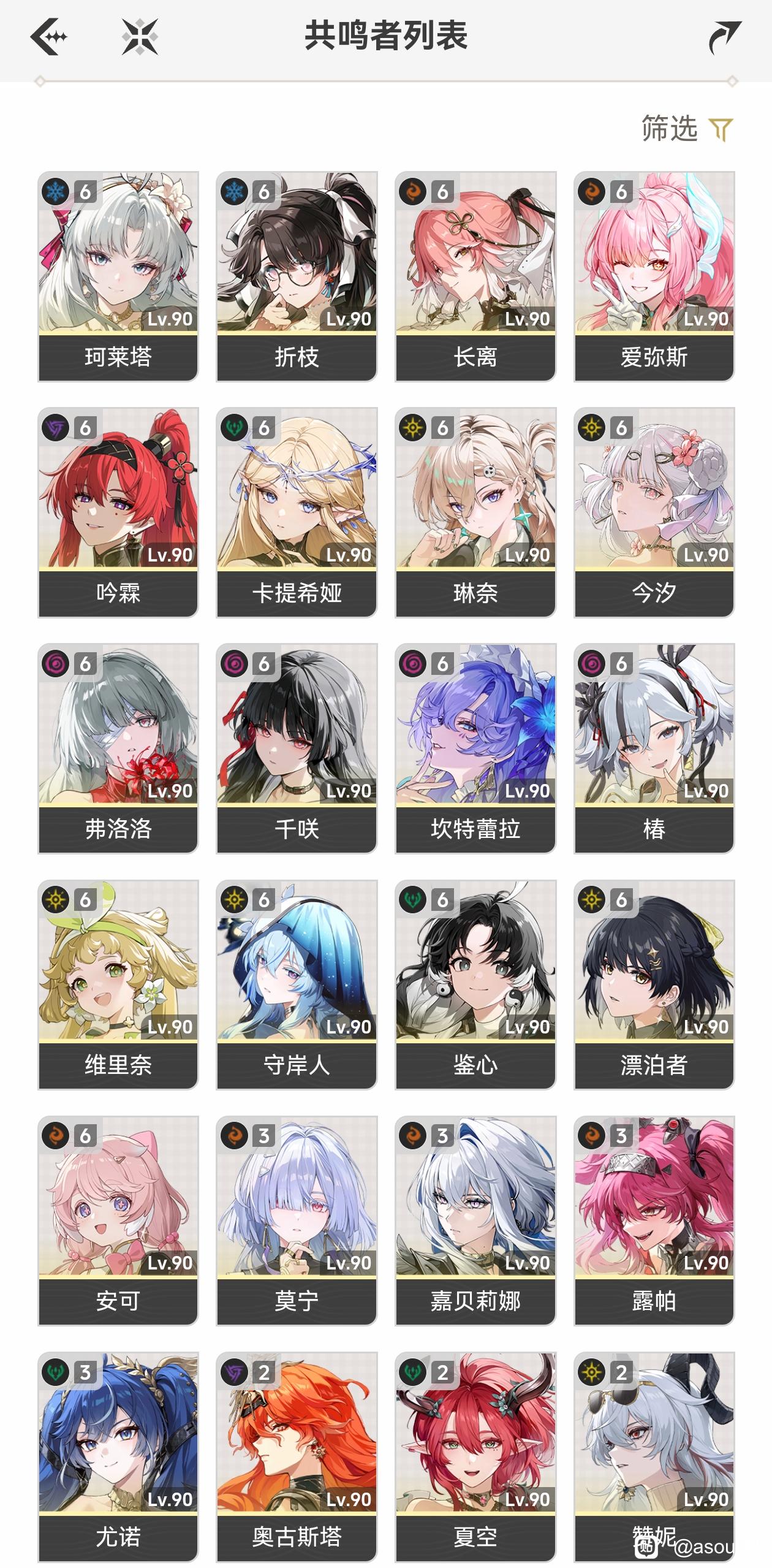Select the 坎特蕾拉 card
The width and height of the screenshot is (772, 1568).
pos(475,748)
